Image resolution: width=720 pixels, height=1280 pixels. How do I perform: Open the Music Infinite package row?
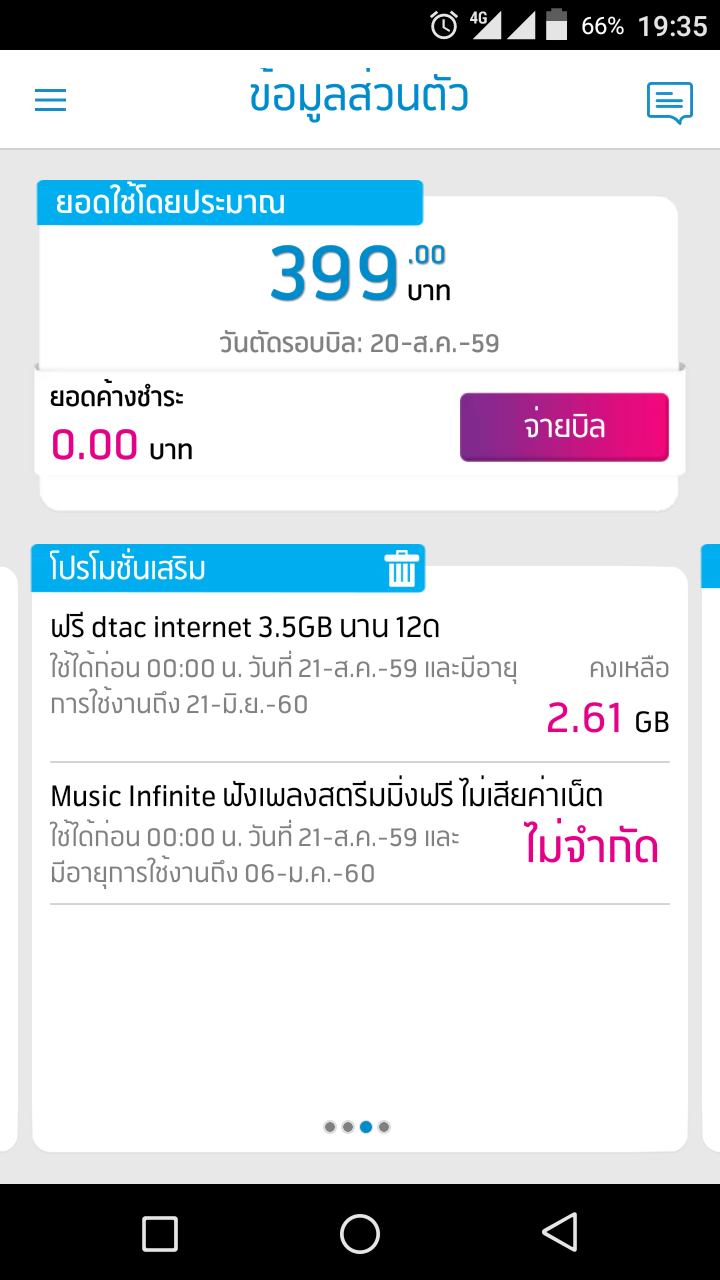(359, 834)
